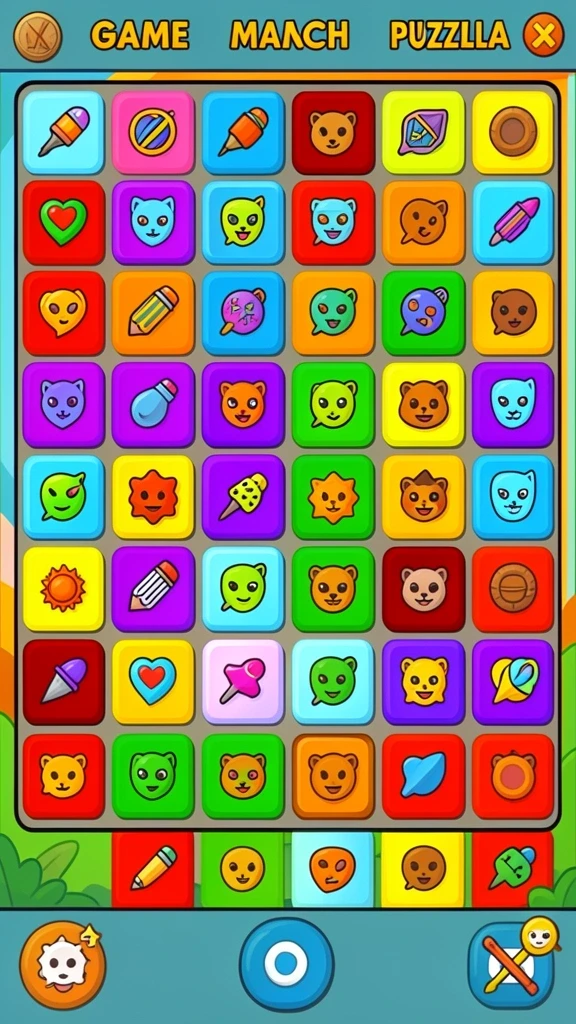
Task: Select the pink lollipop on pale pink tile
Action: (243, 681)
